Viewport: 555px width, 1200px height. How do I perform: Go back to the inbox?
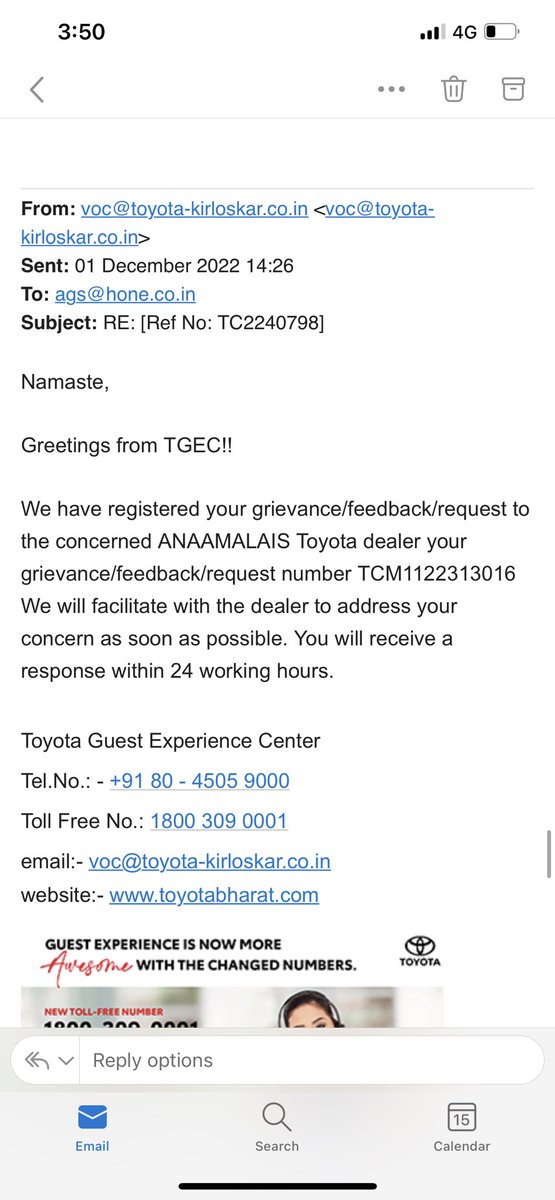[x=37, y=90]
